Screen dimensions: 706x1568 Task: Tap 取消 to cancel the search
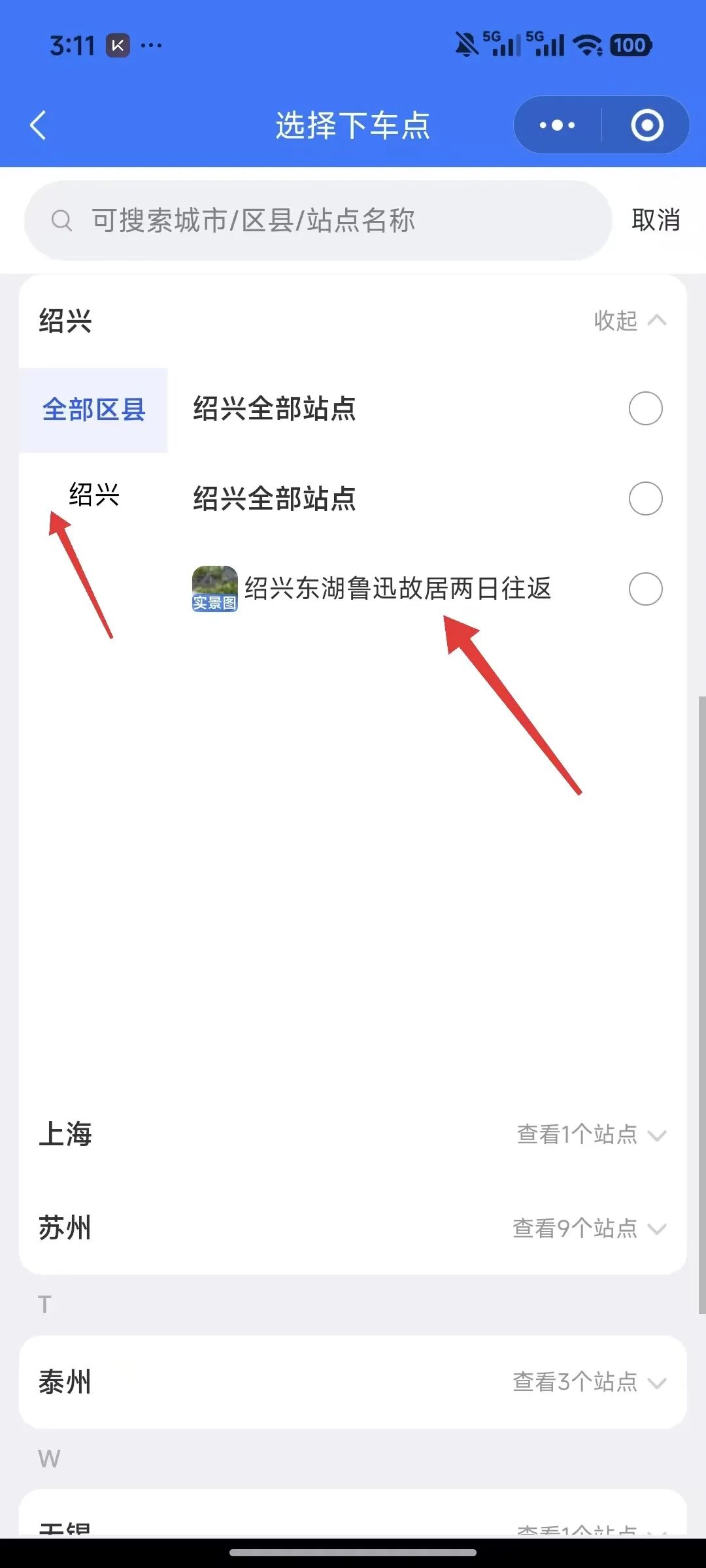pos(656,220)
